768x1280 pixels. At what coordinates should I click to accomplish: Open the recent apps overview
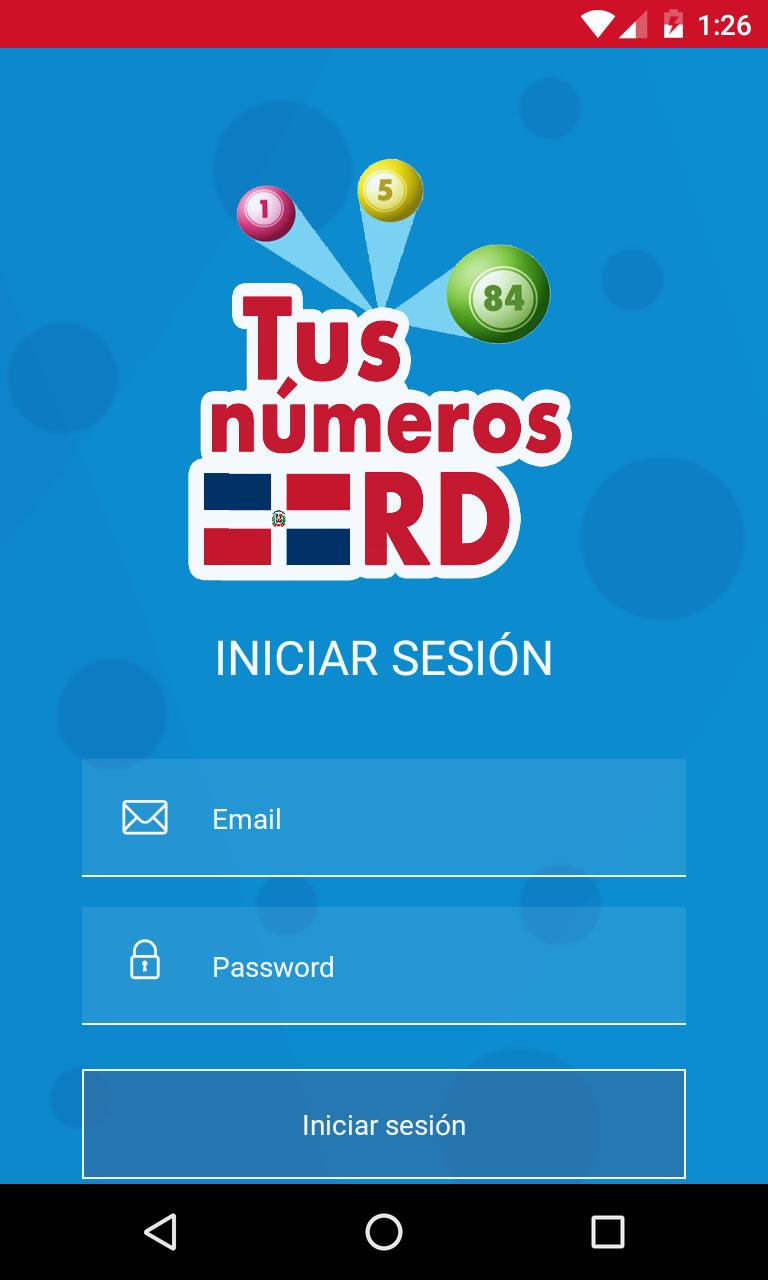tap(607, 1232)
